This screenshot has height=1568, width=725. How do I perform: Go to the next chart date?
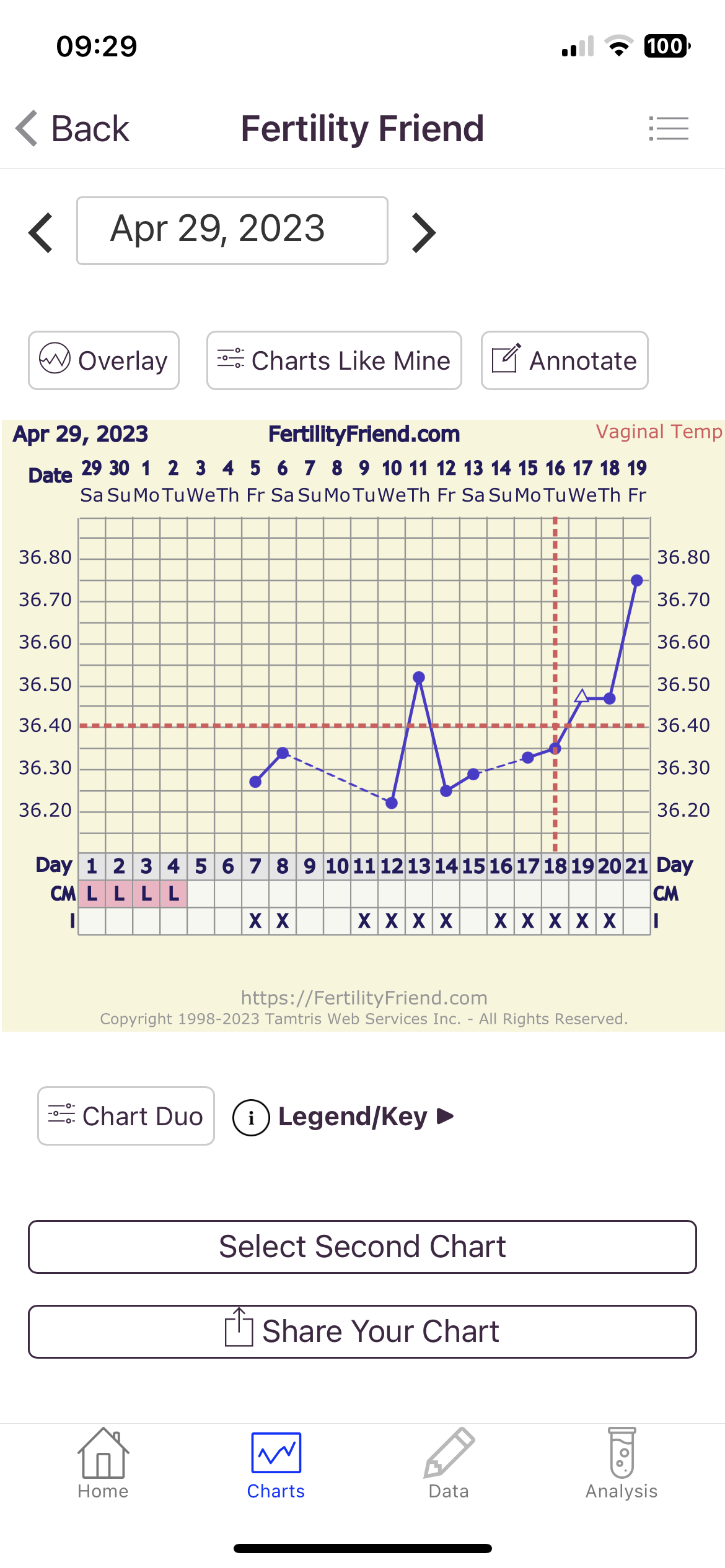tap(424, 233)
